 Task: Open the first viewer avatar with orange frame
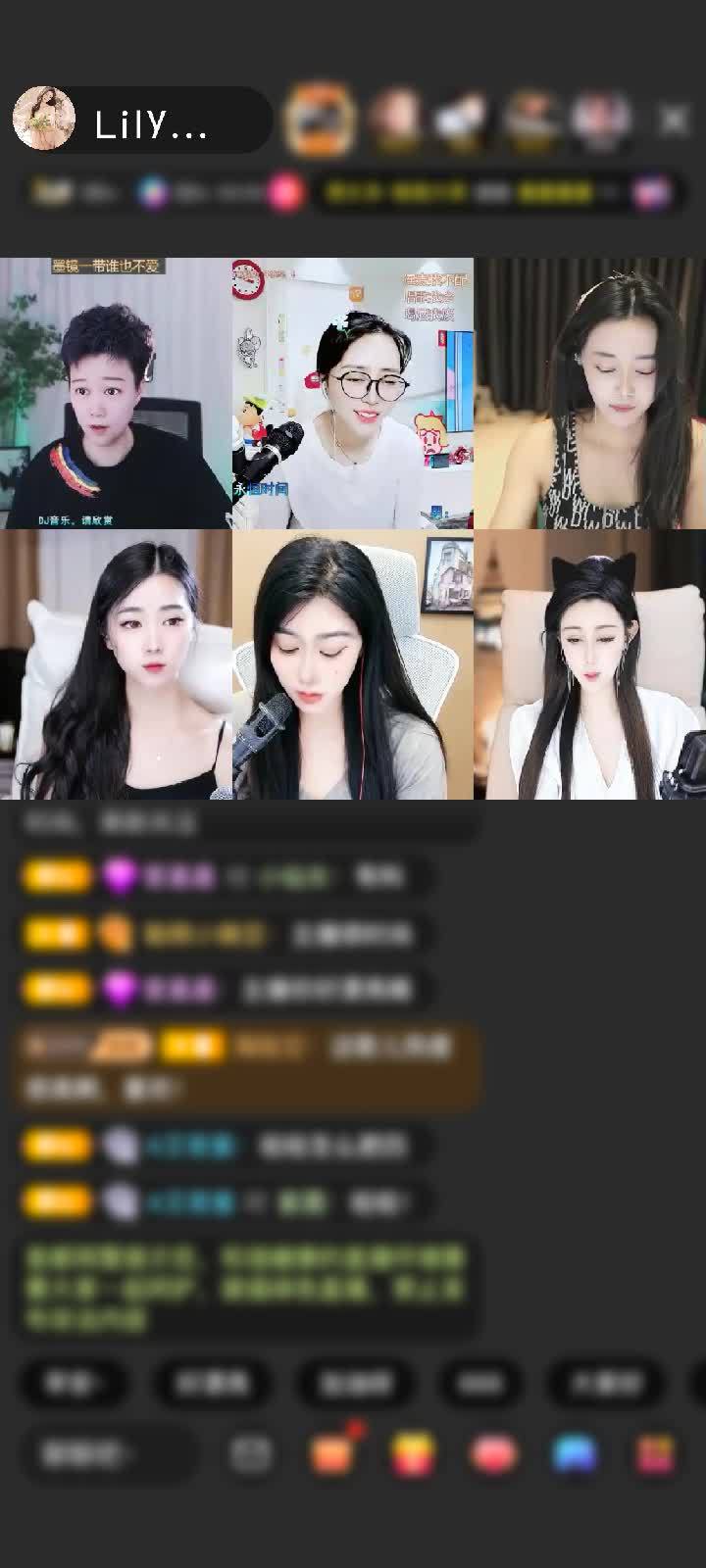coord(319,120)
